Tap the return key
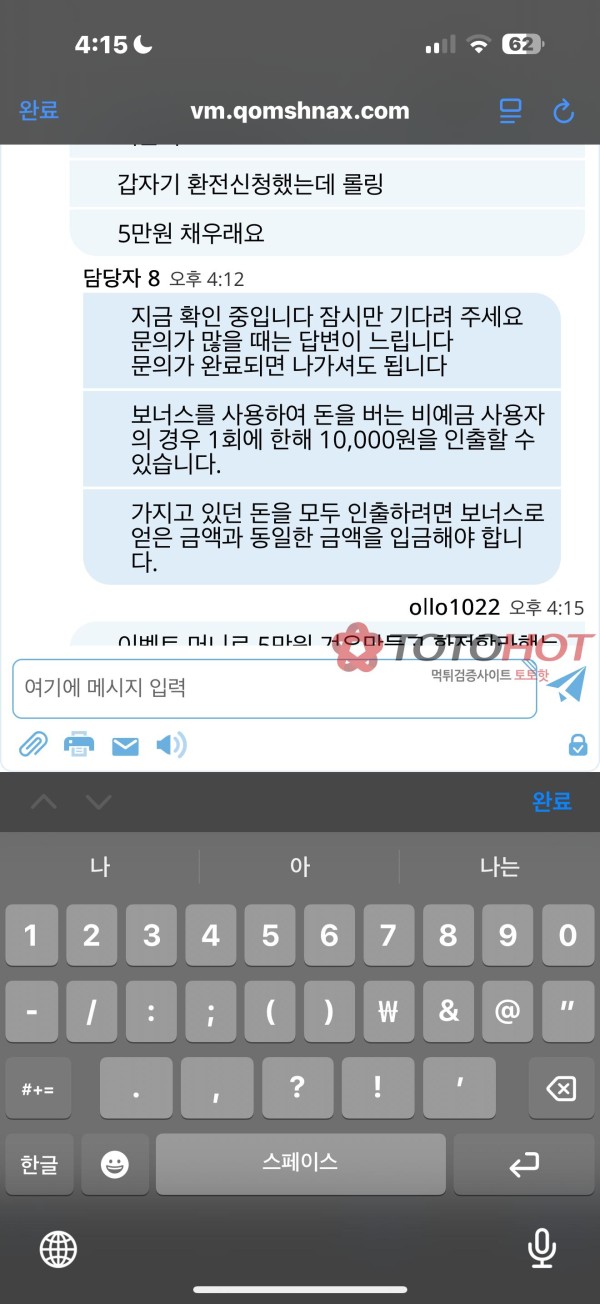 tap(524, 1164)
